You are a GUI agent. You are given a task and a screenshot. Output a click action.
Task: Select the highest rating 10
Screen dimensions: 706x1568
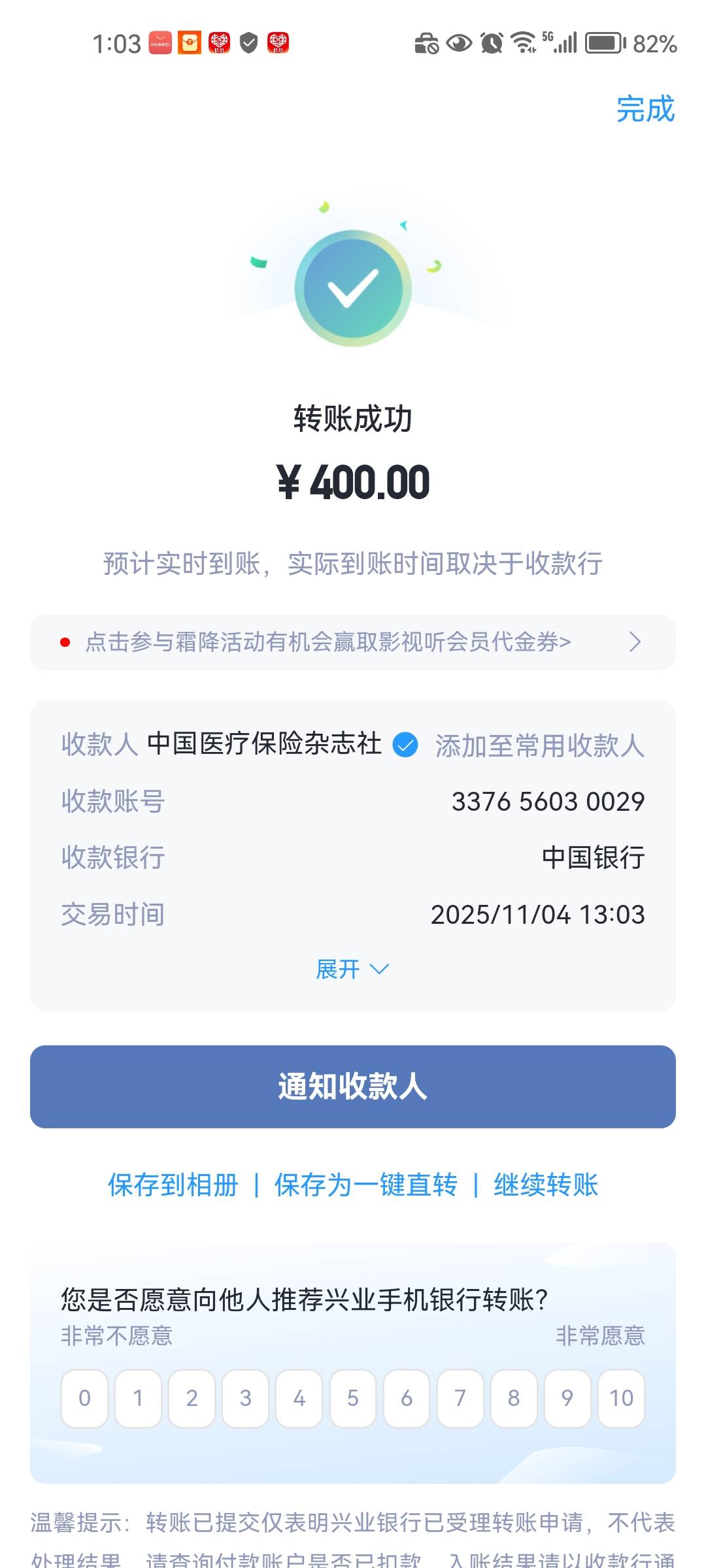point(621,1398)
